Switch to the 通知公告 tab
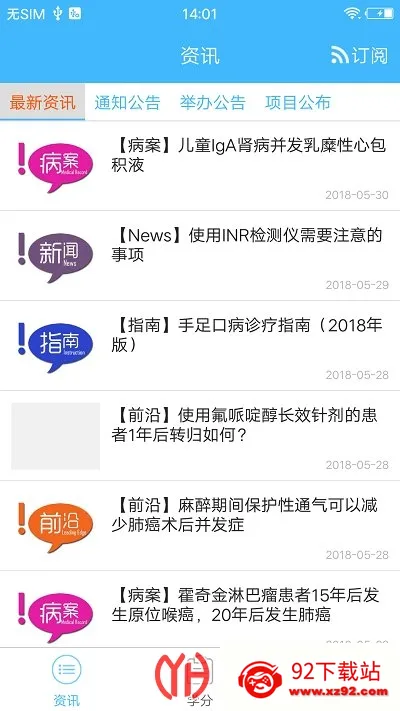The height and width of the screenshot is (711, 400). pos(127,102)
